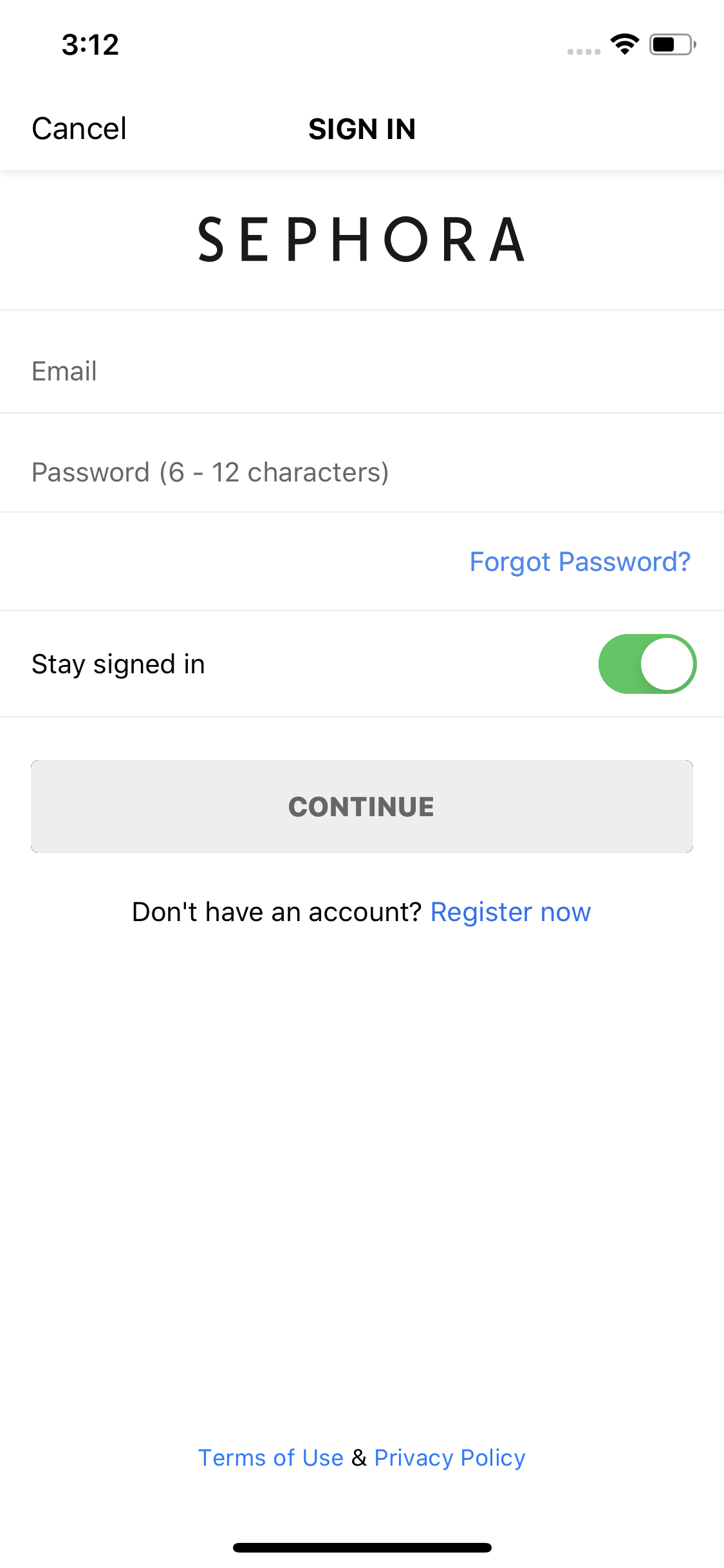
Task: Open the Forgot Password page
Action: tap(579, 561)
